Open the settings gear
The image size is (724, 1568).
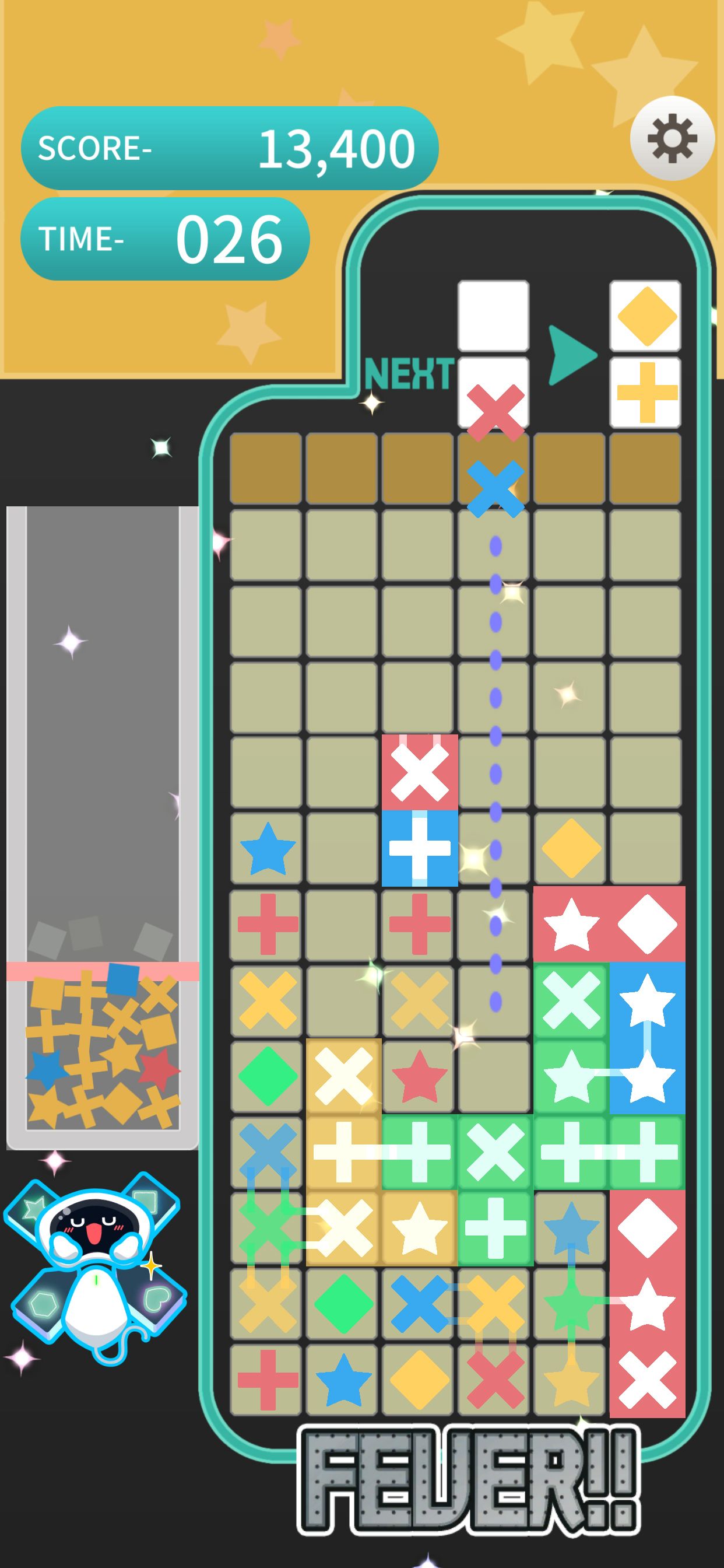click(672, 138)
